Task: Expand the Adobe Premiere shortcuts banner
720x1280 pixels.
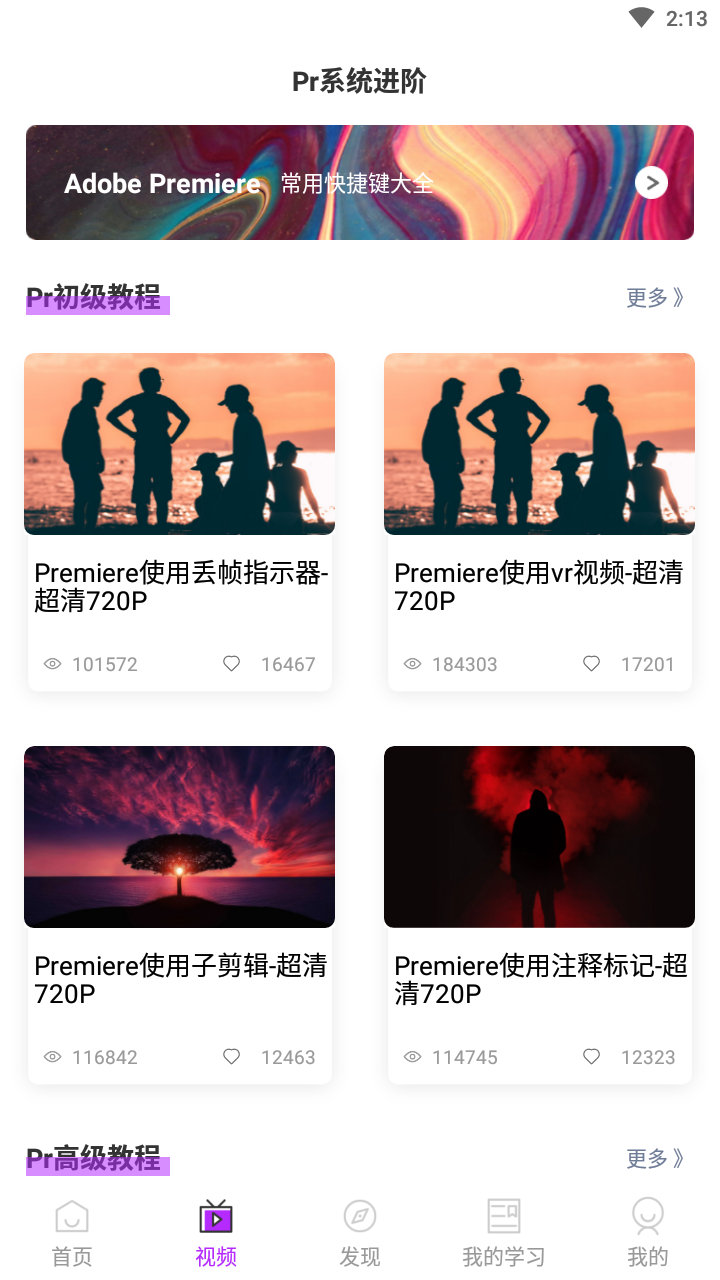Action: coord(359,183)
